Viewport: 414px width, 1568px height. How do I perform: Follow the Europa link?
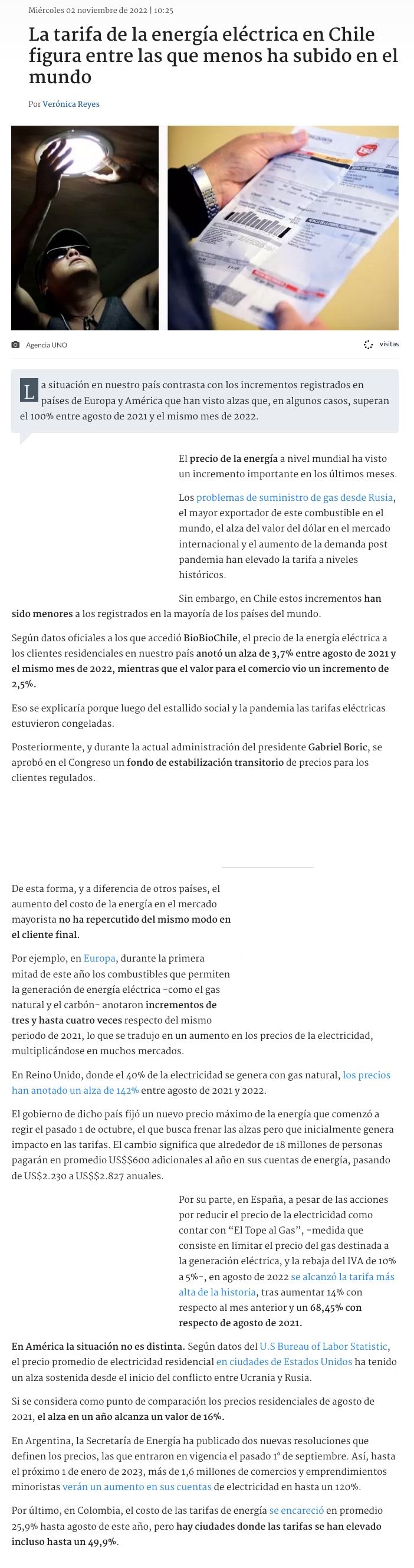coord(99,958)
